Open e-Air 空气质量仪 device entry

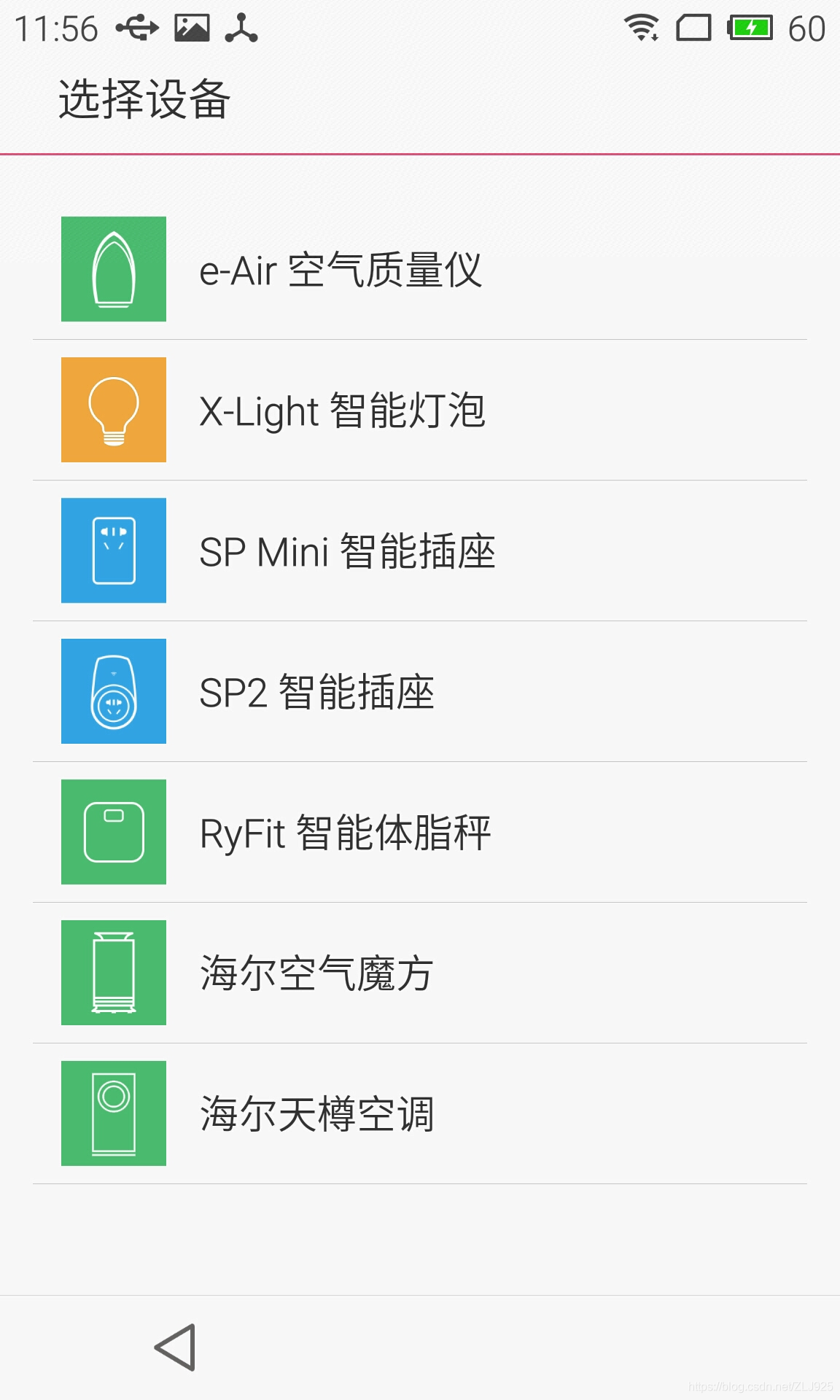420,268
